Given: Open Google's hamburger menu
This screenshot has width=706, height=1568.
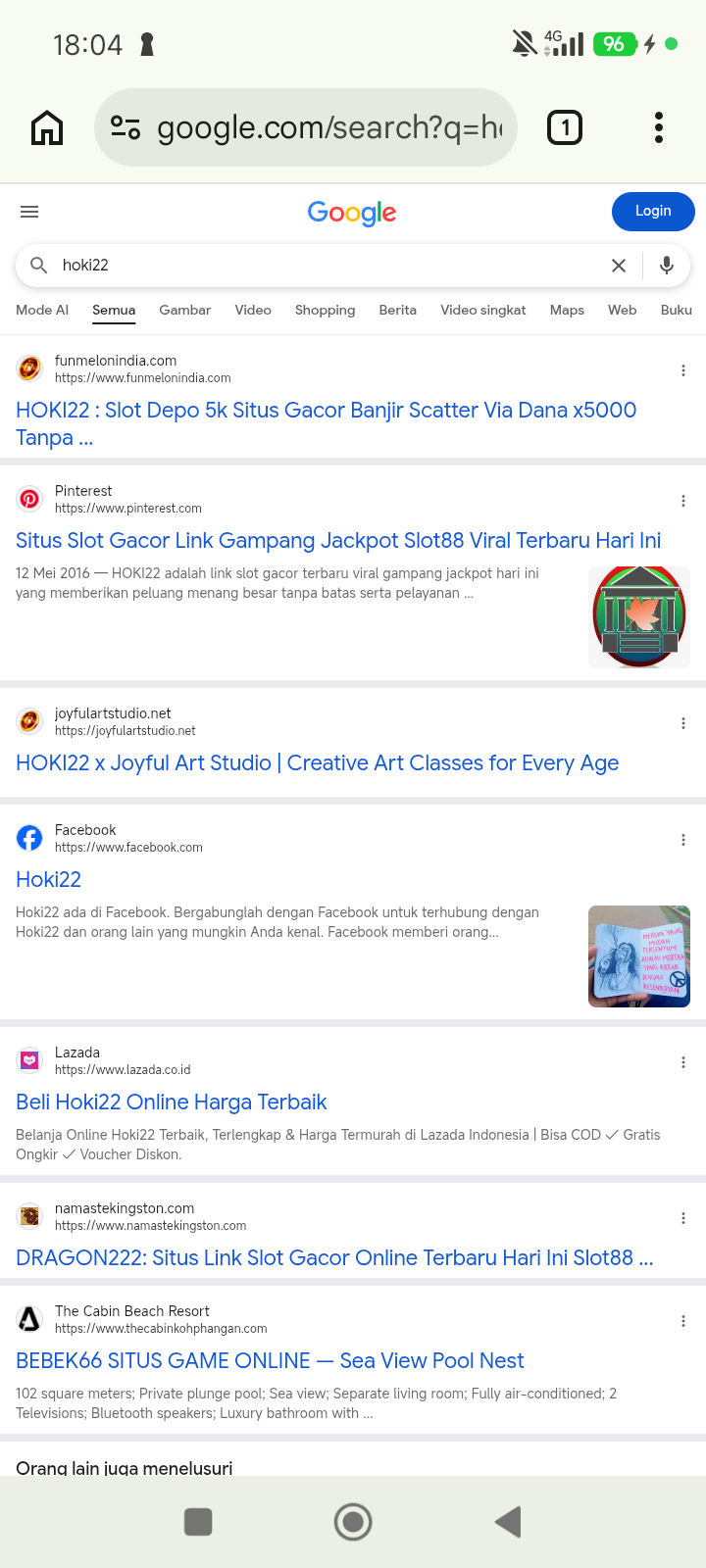Looking at the screenshot, I should (29, 212).
